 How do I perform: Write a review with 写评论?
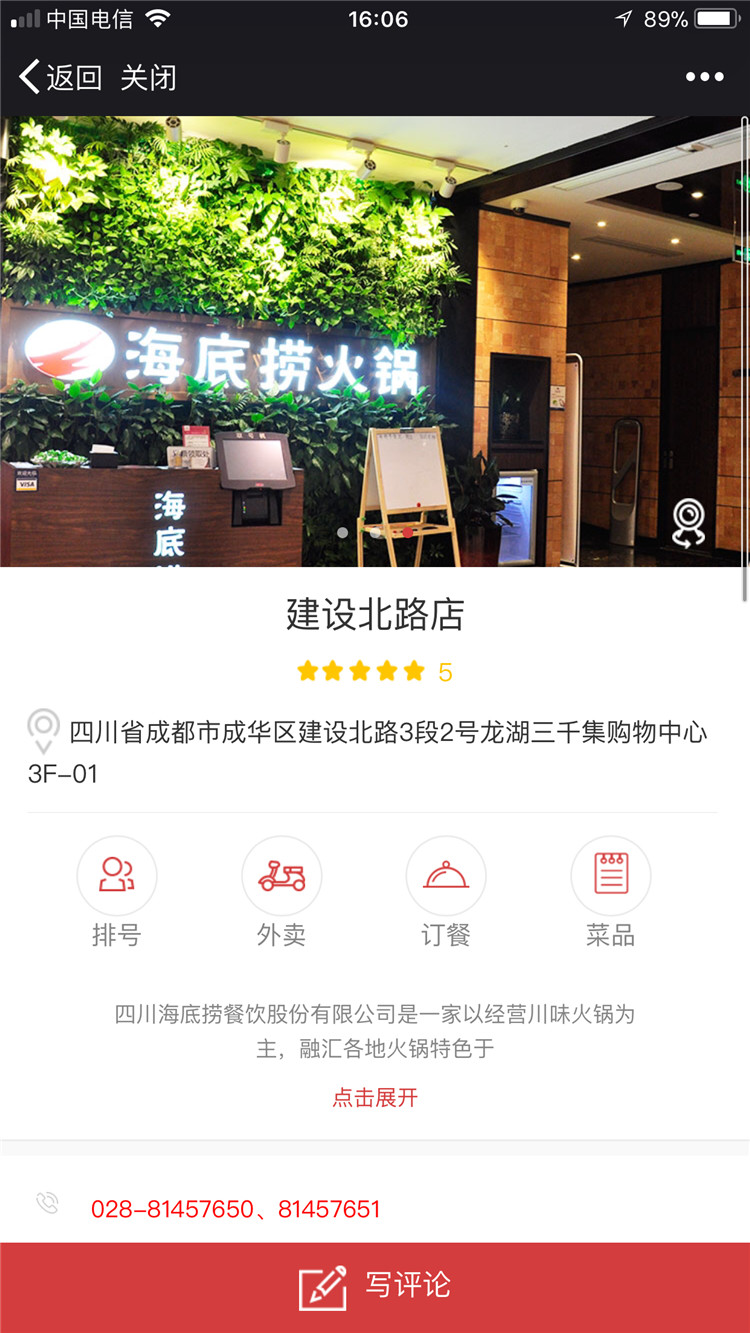[x=375, y=1286]
